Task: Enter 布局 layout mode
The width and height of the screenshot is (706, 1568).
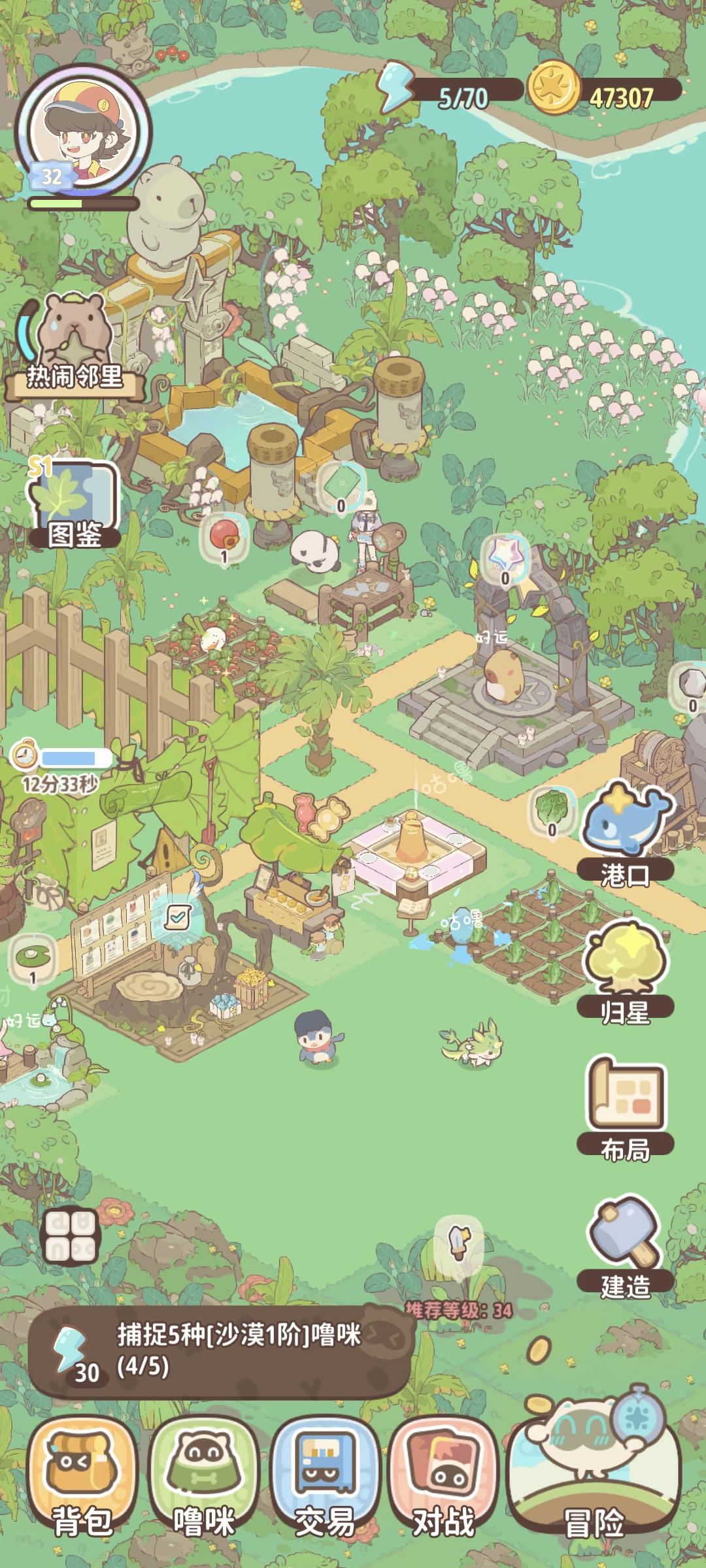Action: [x=626, y=1107]
